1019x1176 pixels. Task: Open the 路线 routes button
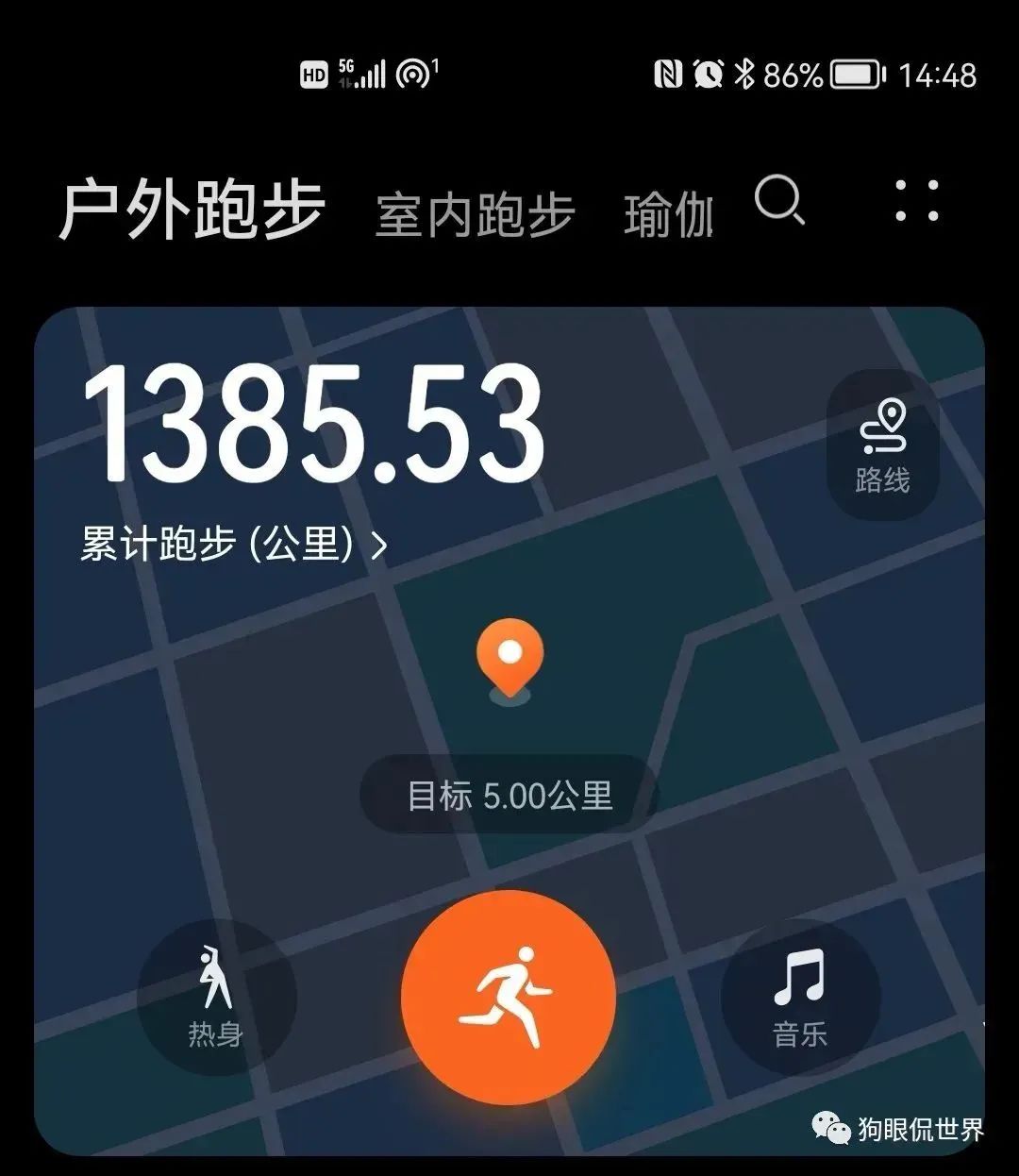click(882, 445)
